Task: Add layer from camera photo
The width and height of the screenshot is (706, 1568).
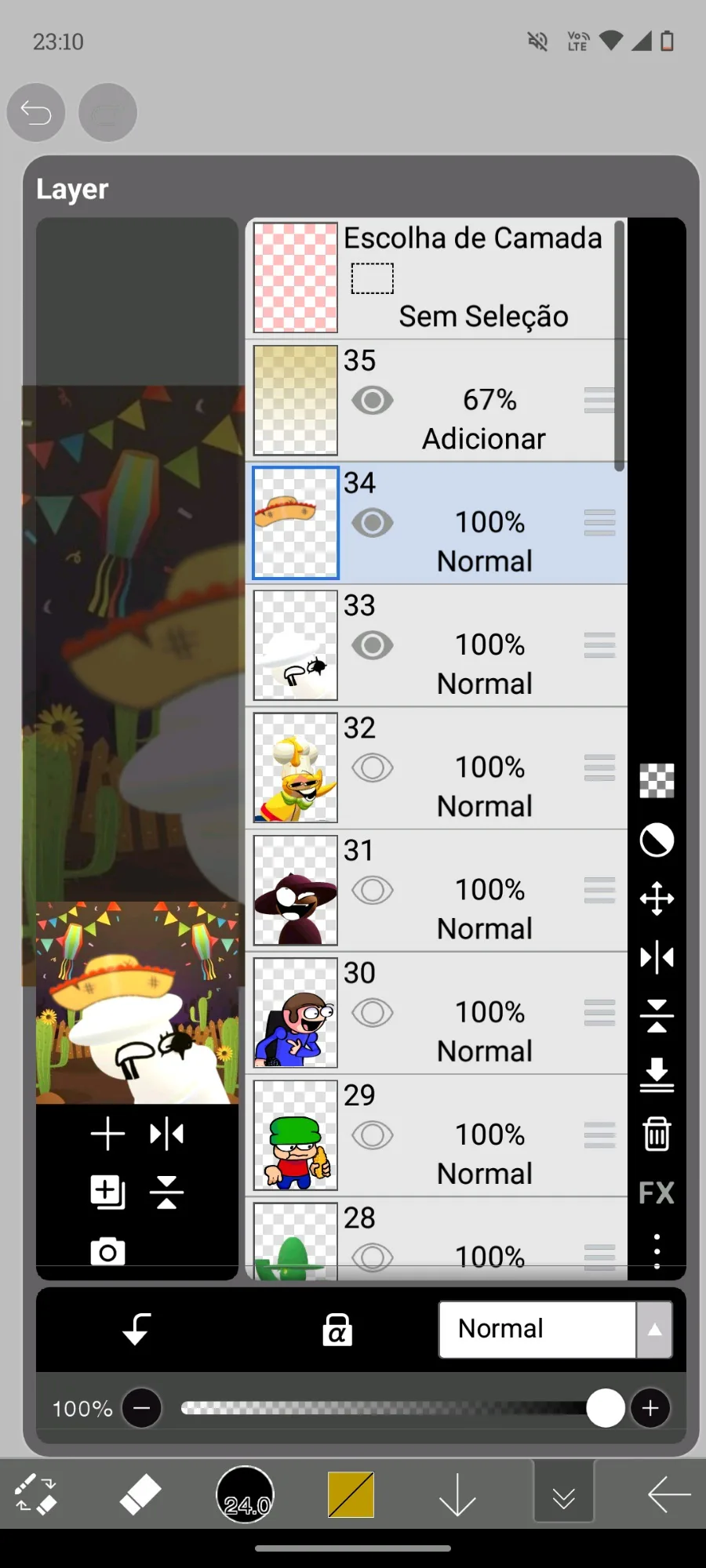Action: (x=107, y=1251)
